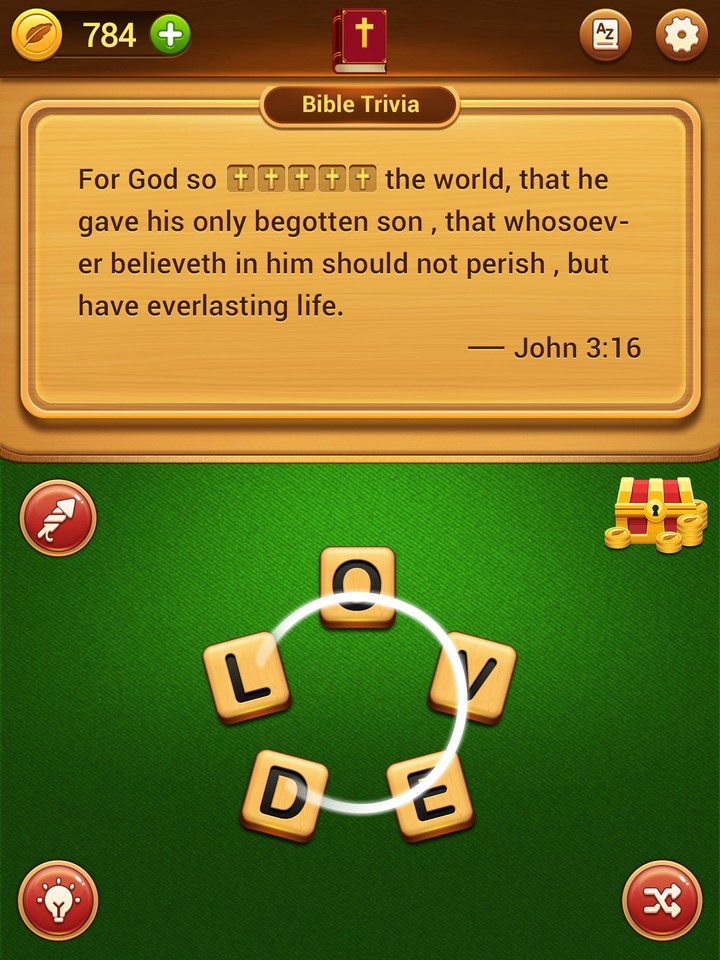Select the letter D tile
The width and height of the screenshot is (720, 960).
coord(284,795)
